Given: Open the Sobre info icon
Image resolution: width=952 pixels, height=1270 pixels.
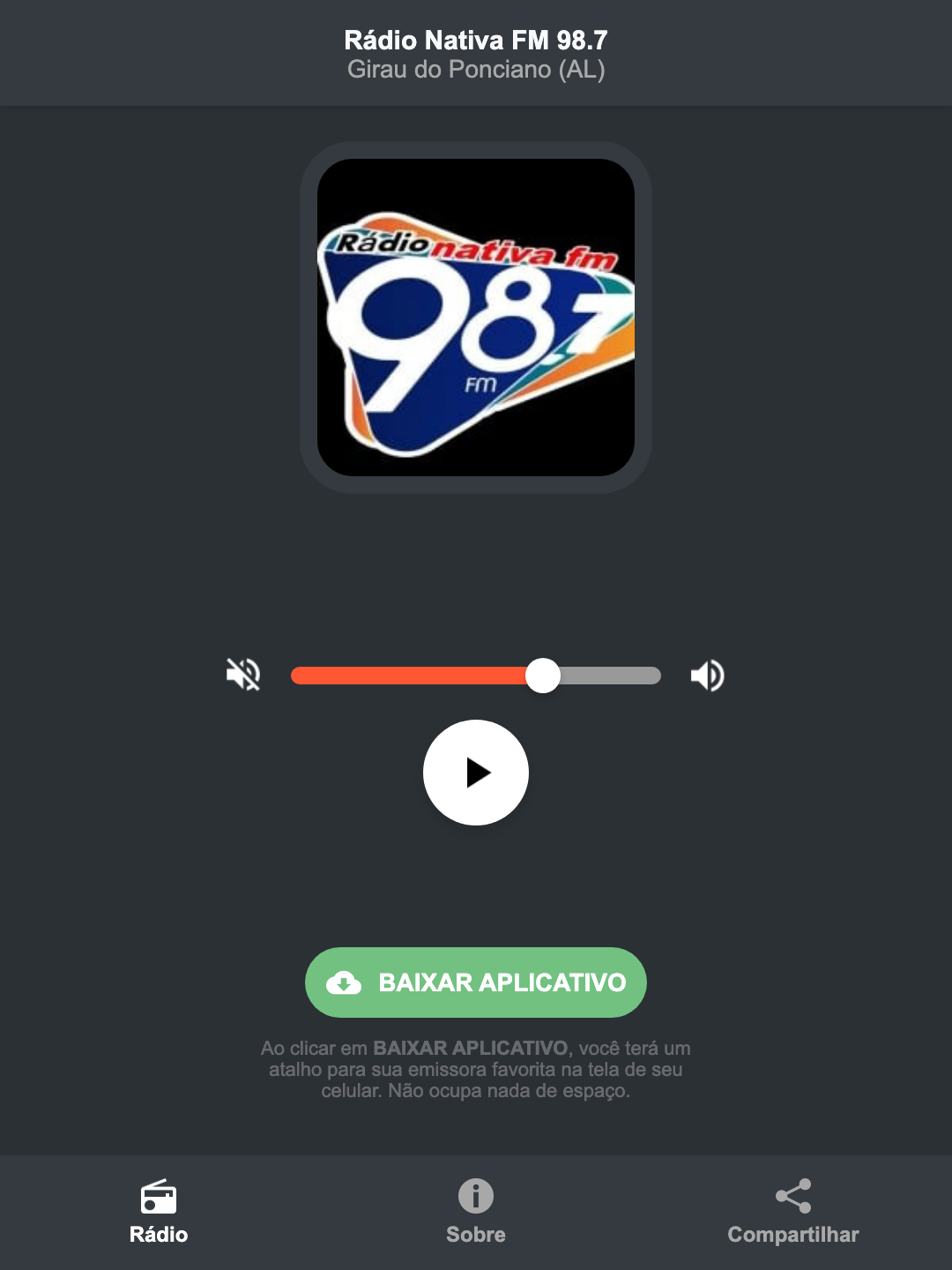Looking at the screenshot, I should click(x=475, y=1198).
